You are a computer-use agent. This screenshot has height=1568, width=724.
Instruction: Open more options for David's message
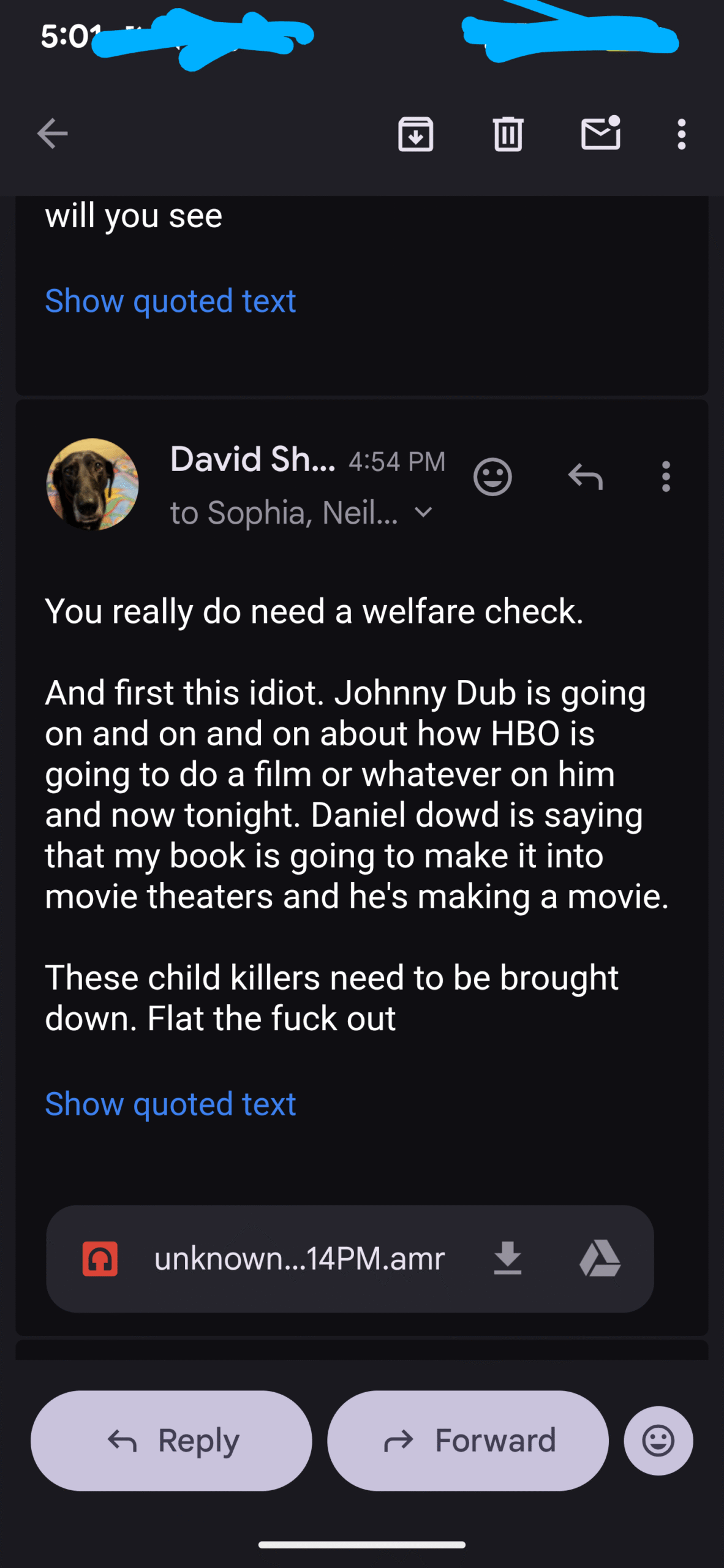coord(666,477)
